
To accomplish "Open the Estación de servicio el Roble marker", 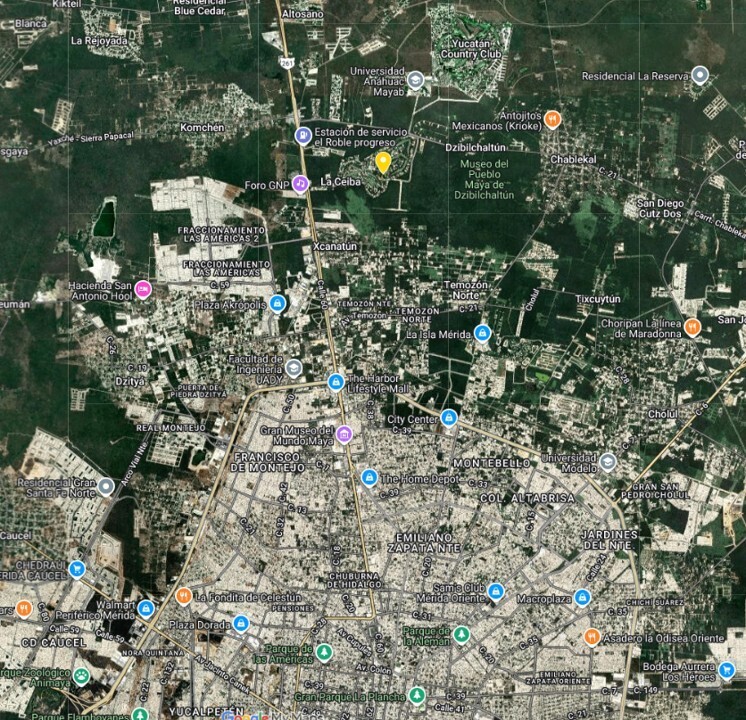I will [x=302, y=136].
